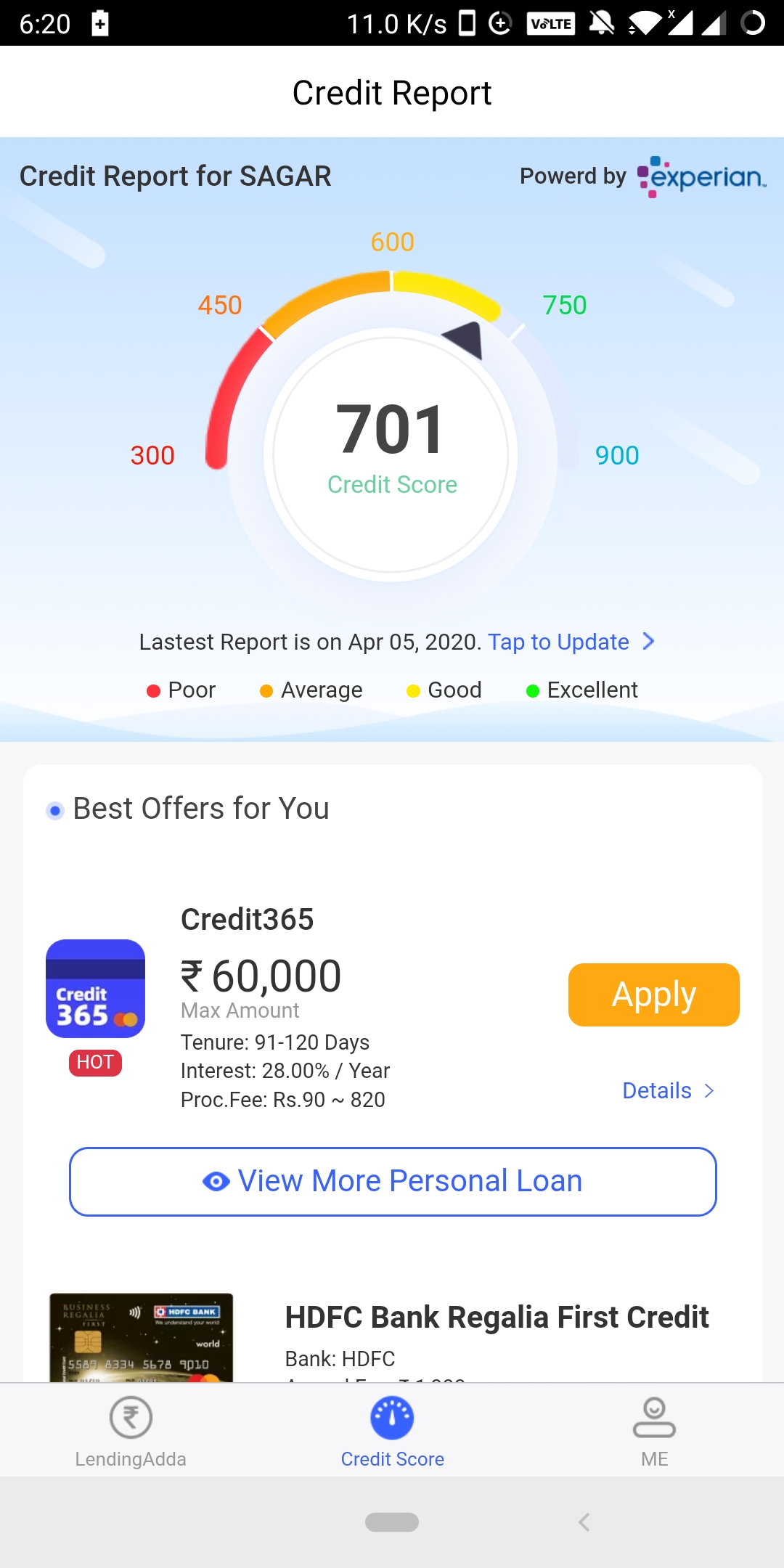
Task: Apply for the Credit365 loan
Action: [x=653, y=995]
